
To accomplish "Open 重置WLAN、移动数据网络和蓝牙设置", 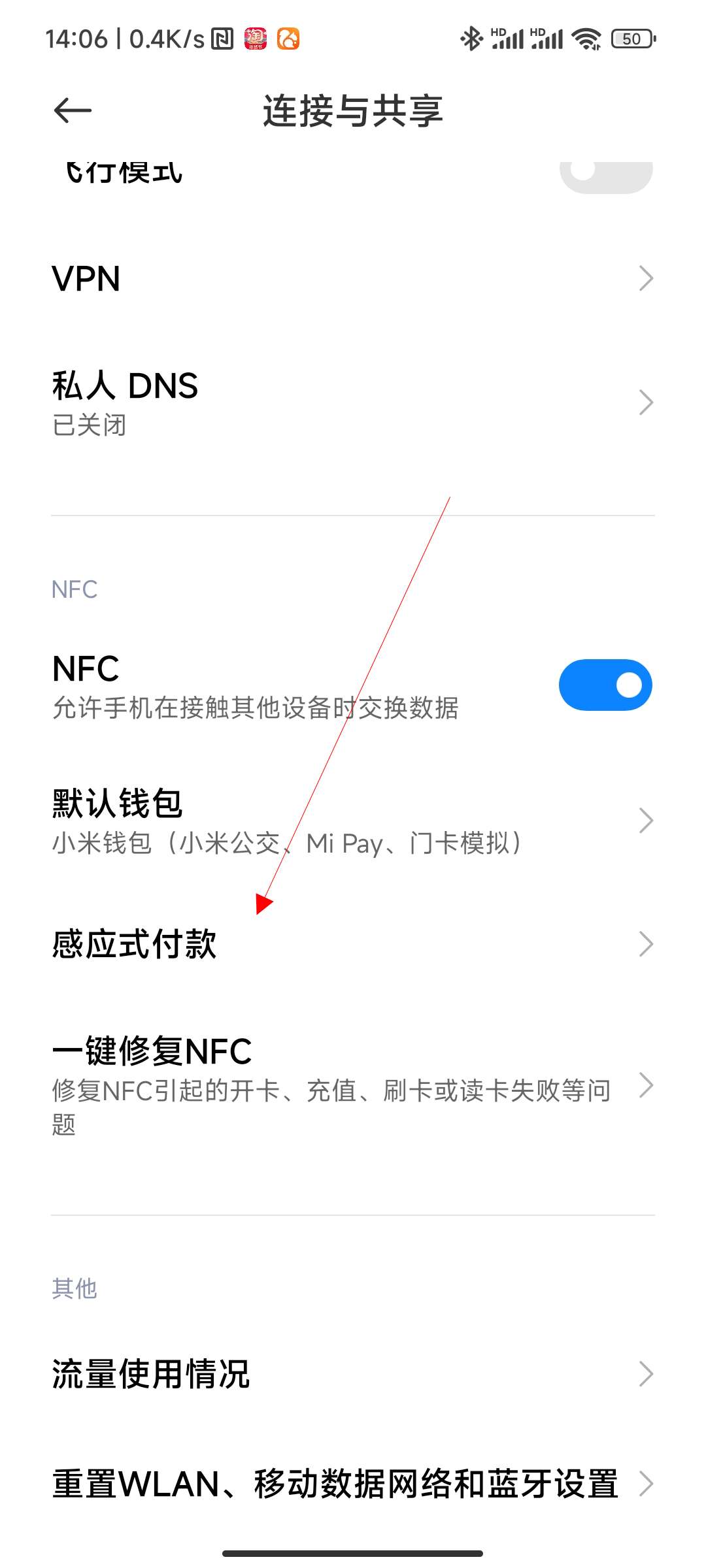I will (x=353, y=1484).
